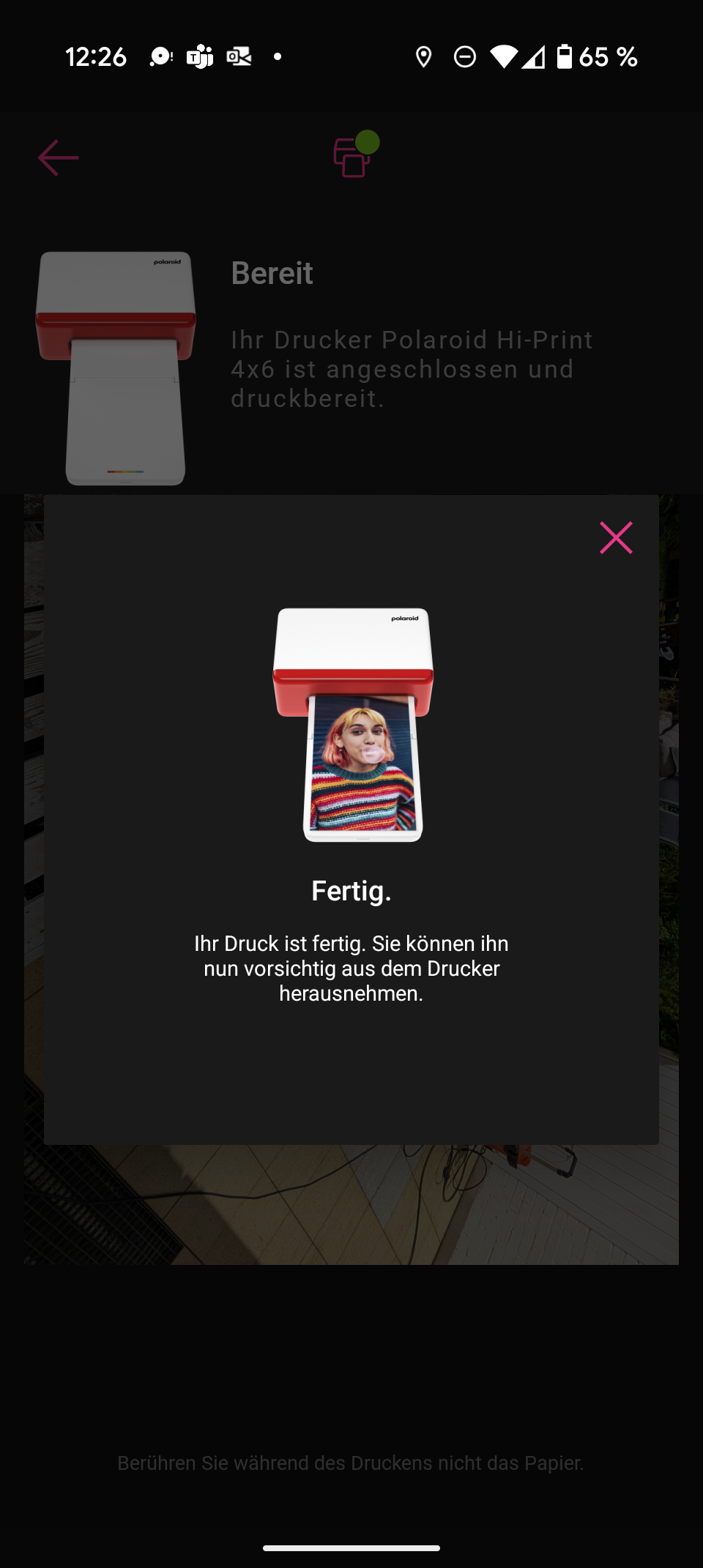Open the printer status icon
Viewport: 703px width, 1568px height.
[354, 156]
